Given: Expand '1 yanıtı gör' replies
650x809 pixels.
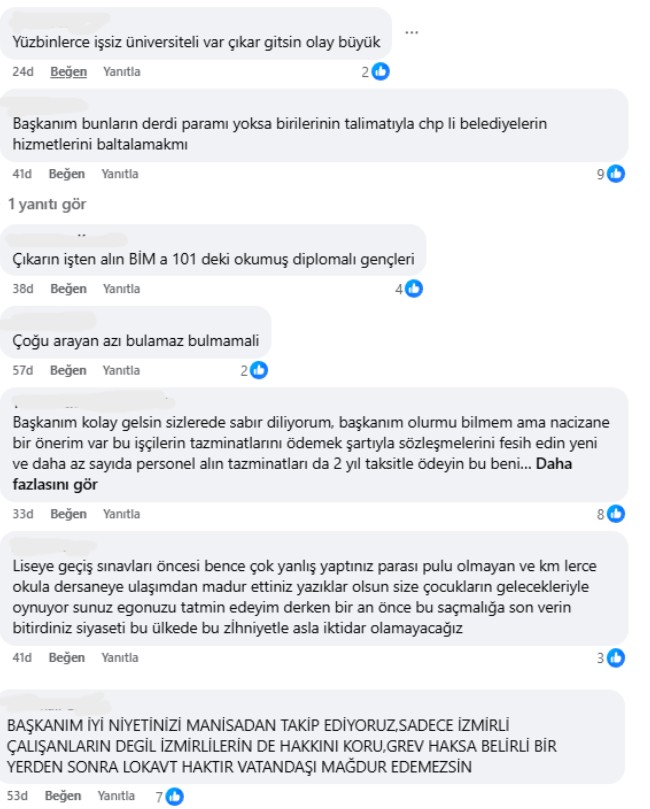Looking at the screenshot, I should pos(47,204).
